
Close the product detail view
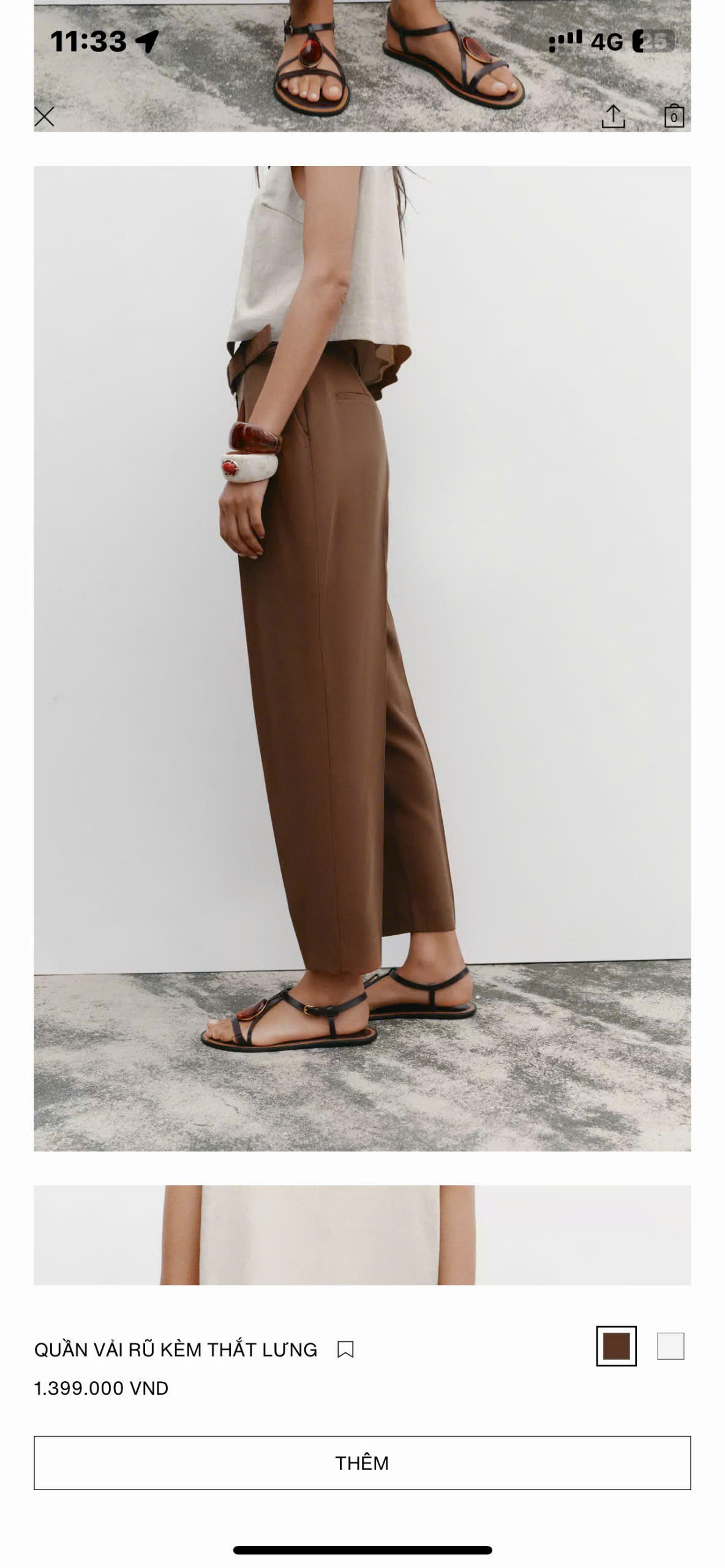[44, 116]
